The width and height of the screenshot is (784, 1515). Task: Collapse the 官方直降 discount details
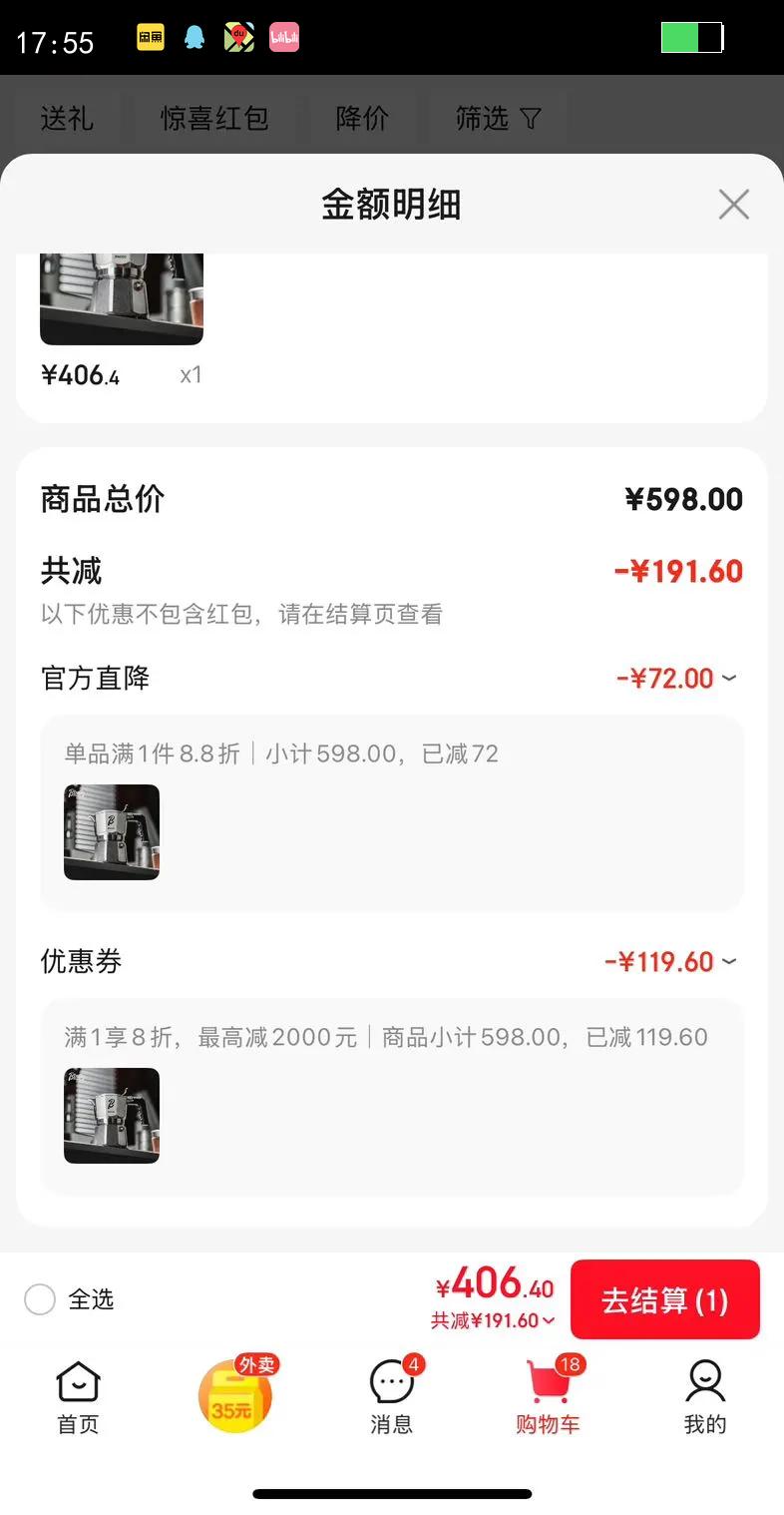(x=729, y=679)
